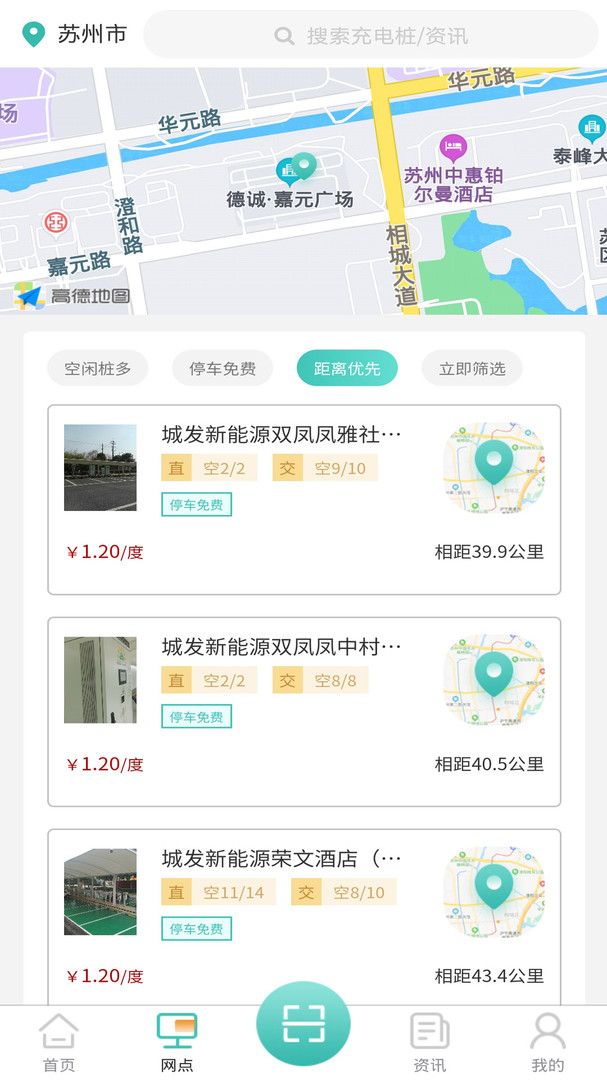The width and height of the screenshot is (607, 1080).
Task: Tap the search box for charging piles
Action: 371,34
